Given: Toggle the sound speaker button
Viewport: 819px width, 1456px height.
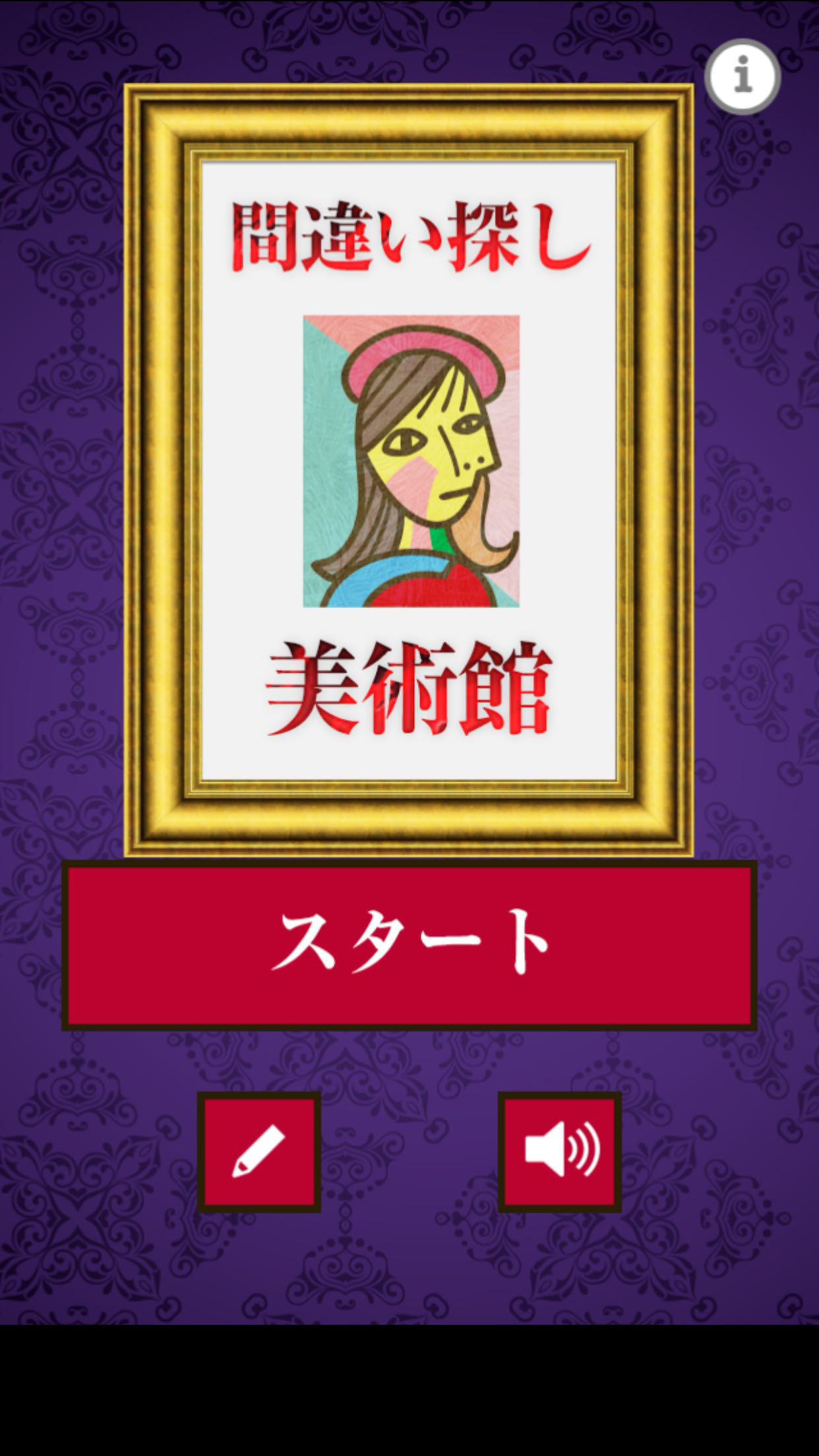Looking at the screenshot, I should pos(559,1151).
